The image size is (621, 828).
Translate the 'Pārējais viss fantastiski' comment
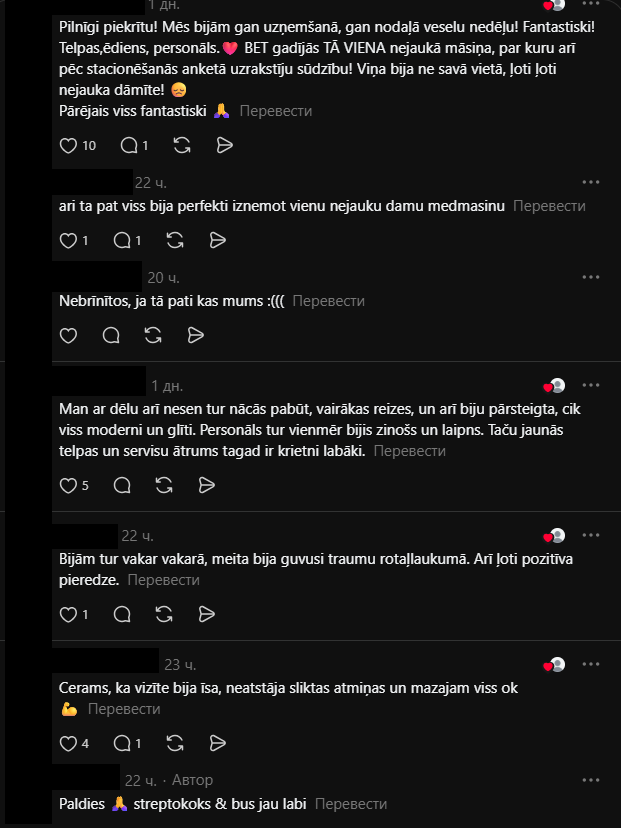[x=276, y=111]
